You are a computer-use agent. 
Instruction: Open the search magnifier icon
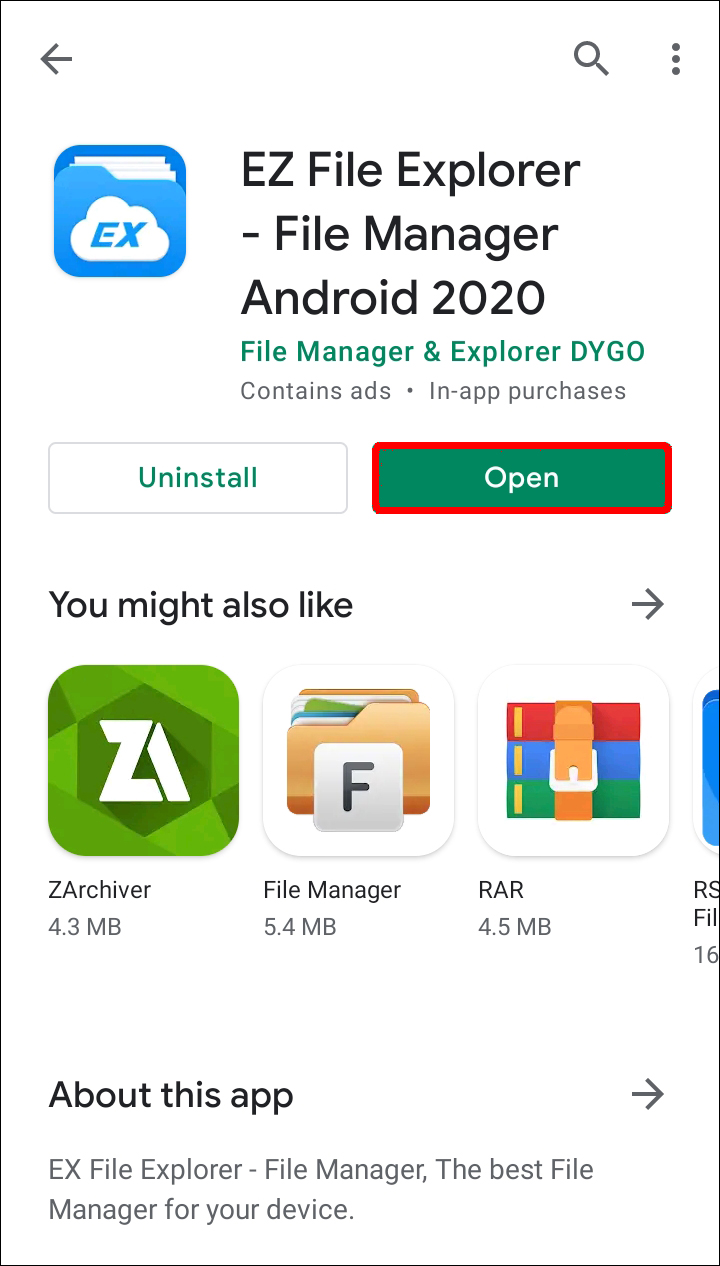click(x=591, y=60)
